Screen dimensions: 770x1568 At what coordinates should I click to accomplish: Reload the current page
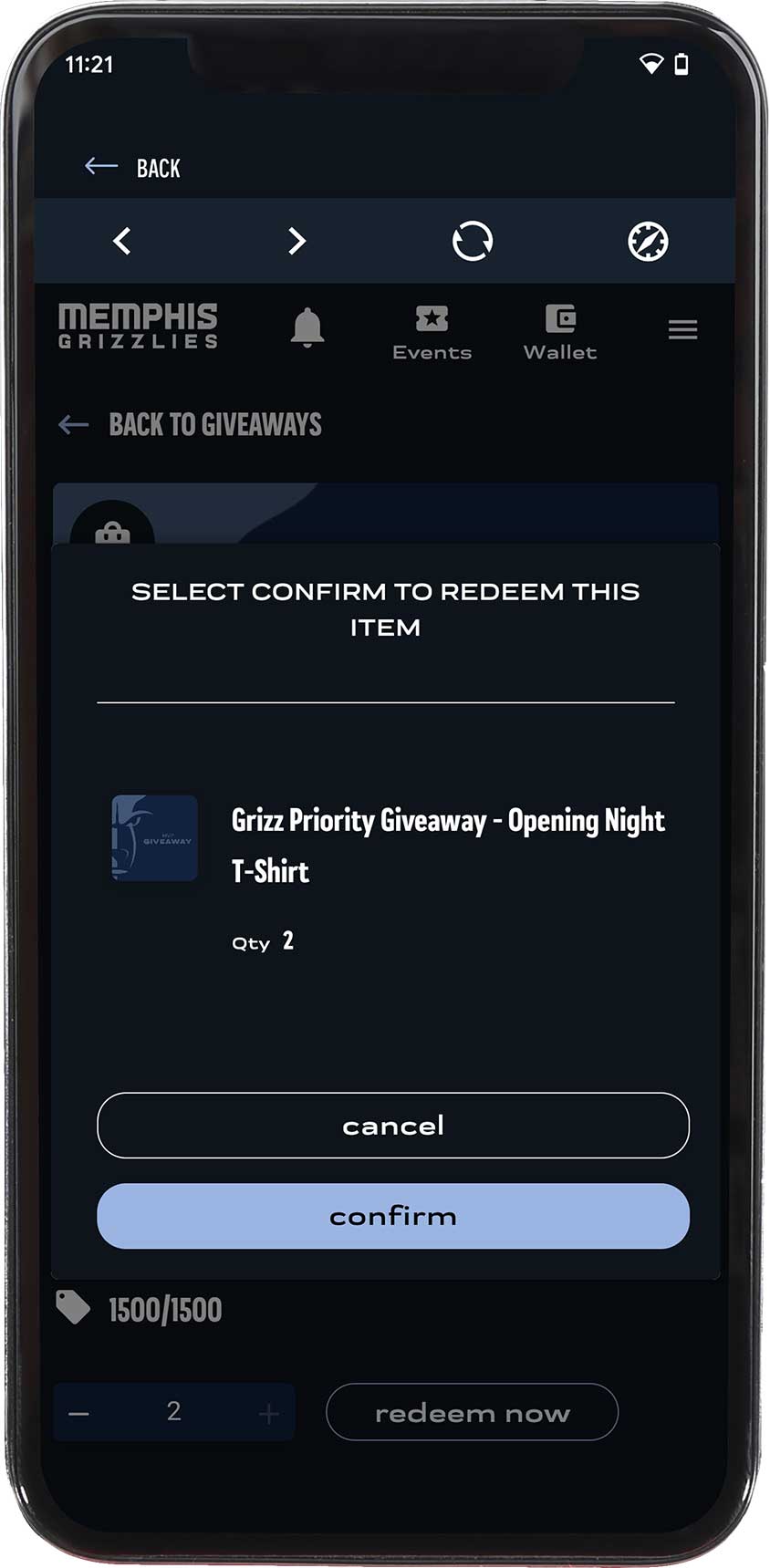pyautogui.click(x=473, y=242)
